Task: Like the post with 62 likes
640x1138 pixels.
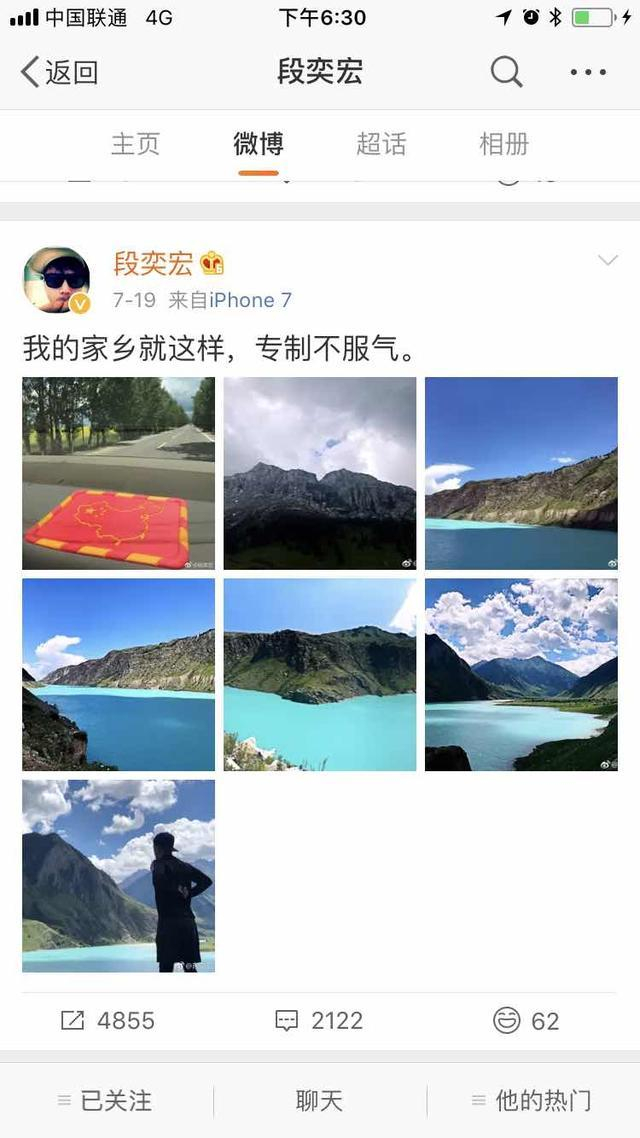Action: click(526, 1021)
